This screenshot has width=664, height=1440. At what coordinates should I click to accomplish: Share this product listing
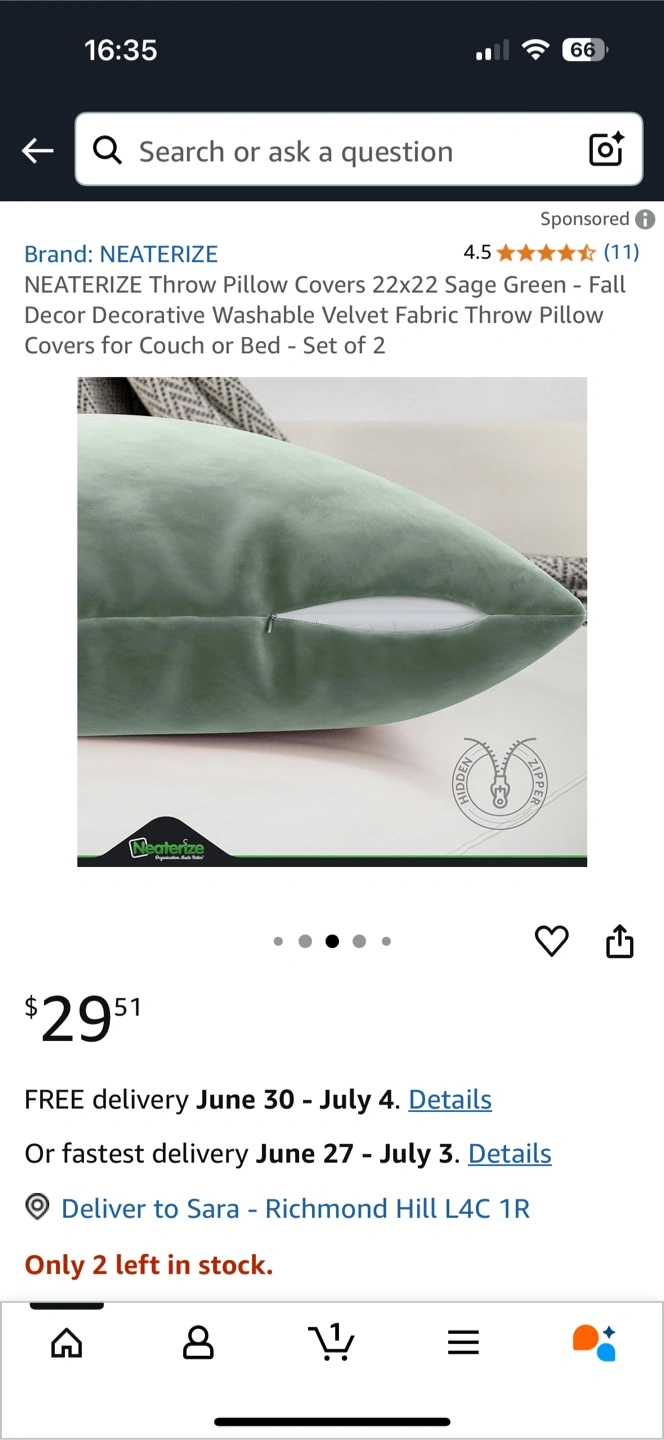pyautogui.click(x=620, y=941)
